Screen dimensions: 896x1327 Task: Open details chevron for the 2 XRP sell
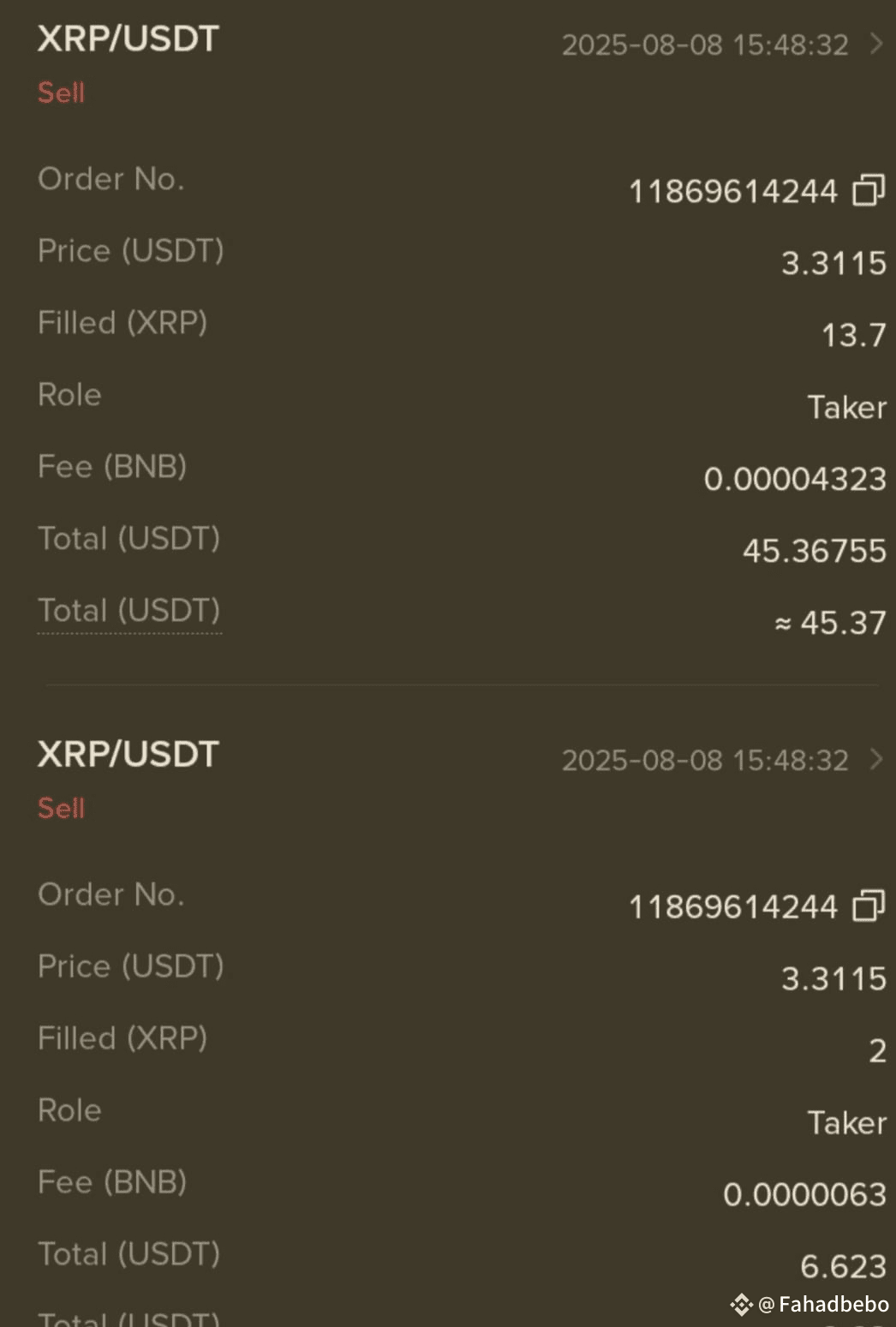pos(876,759)
